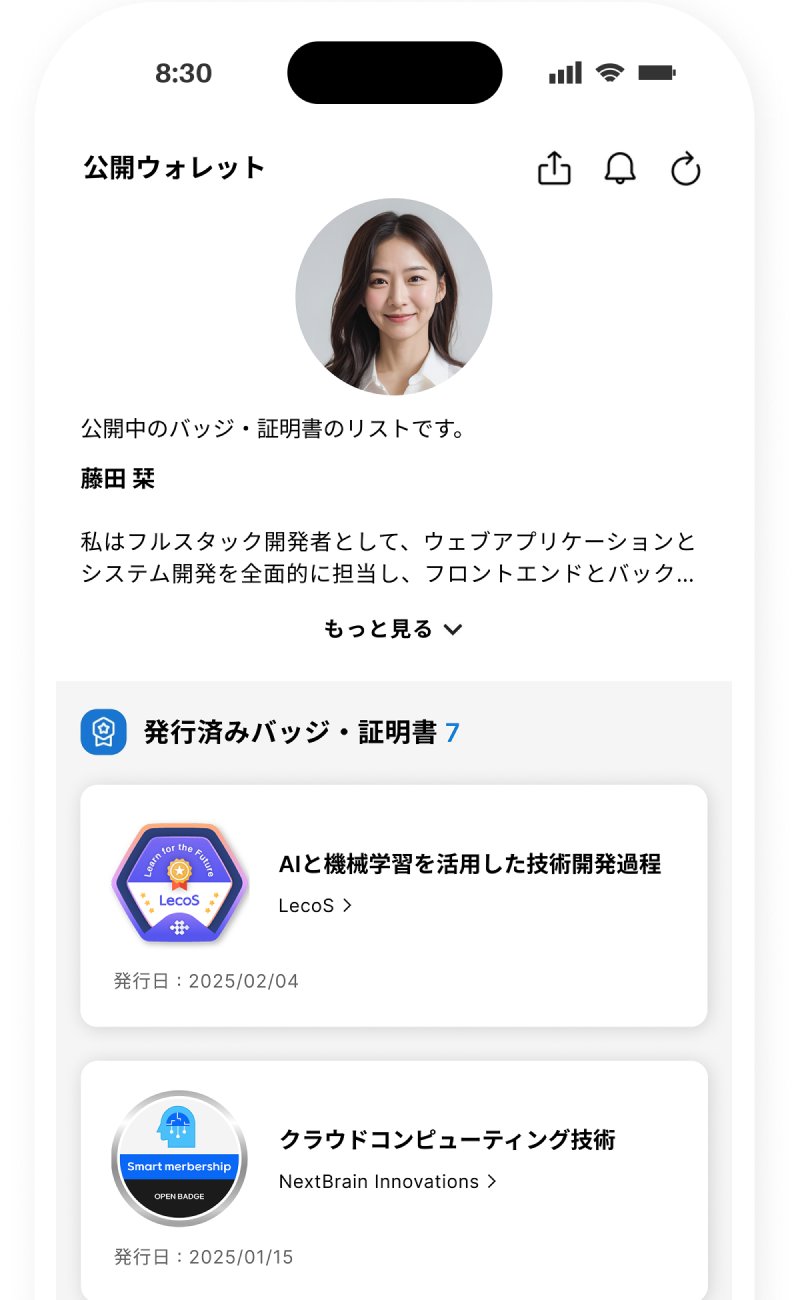Refresh the wallet page
This screenshot has width=800, height=1300.
tap(685, 169)
